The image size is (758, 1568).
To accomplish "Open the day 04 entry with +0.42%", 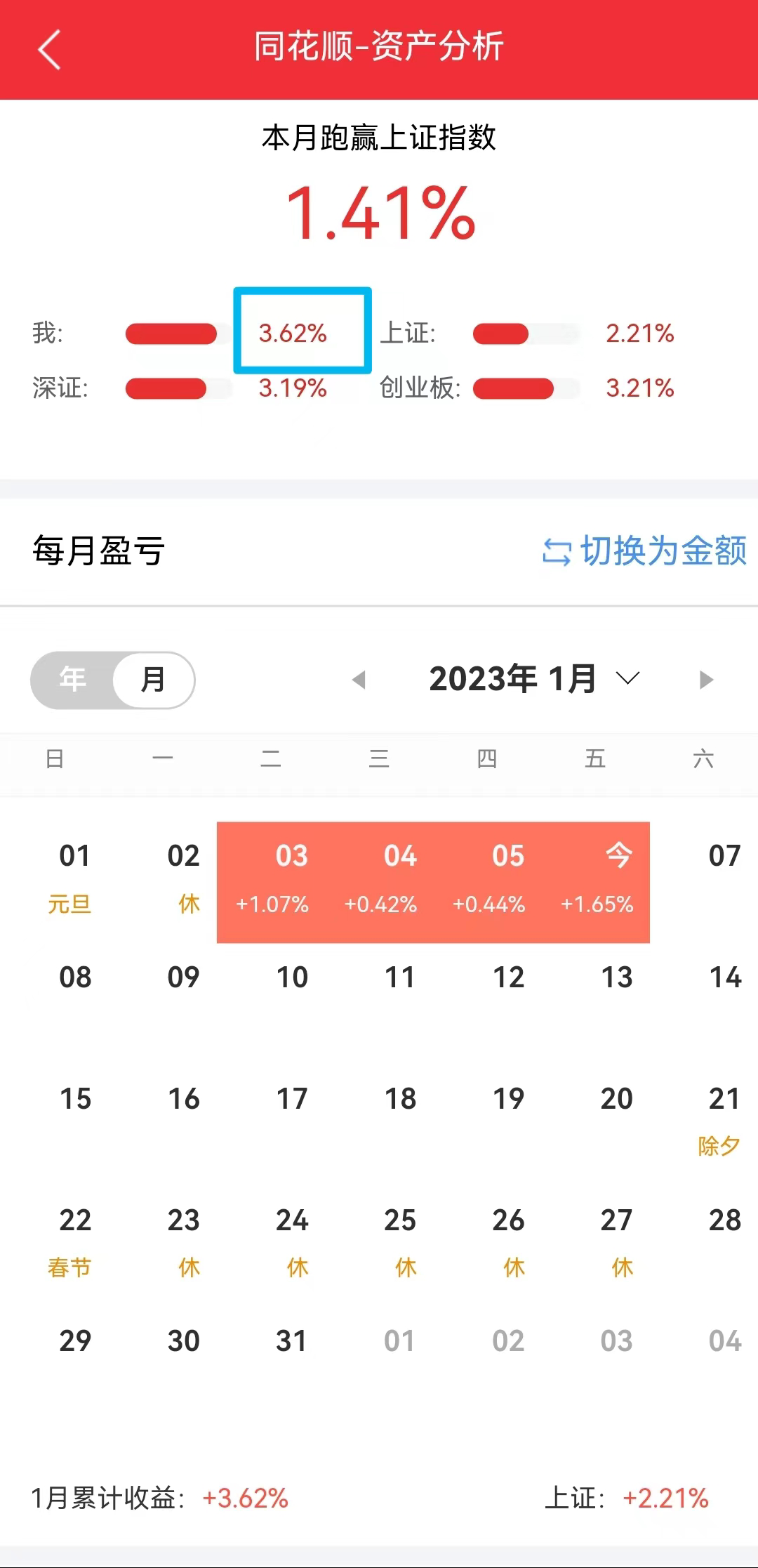I will [380, 881].
